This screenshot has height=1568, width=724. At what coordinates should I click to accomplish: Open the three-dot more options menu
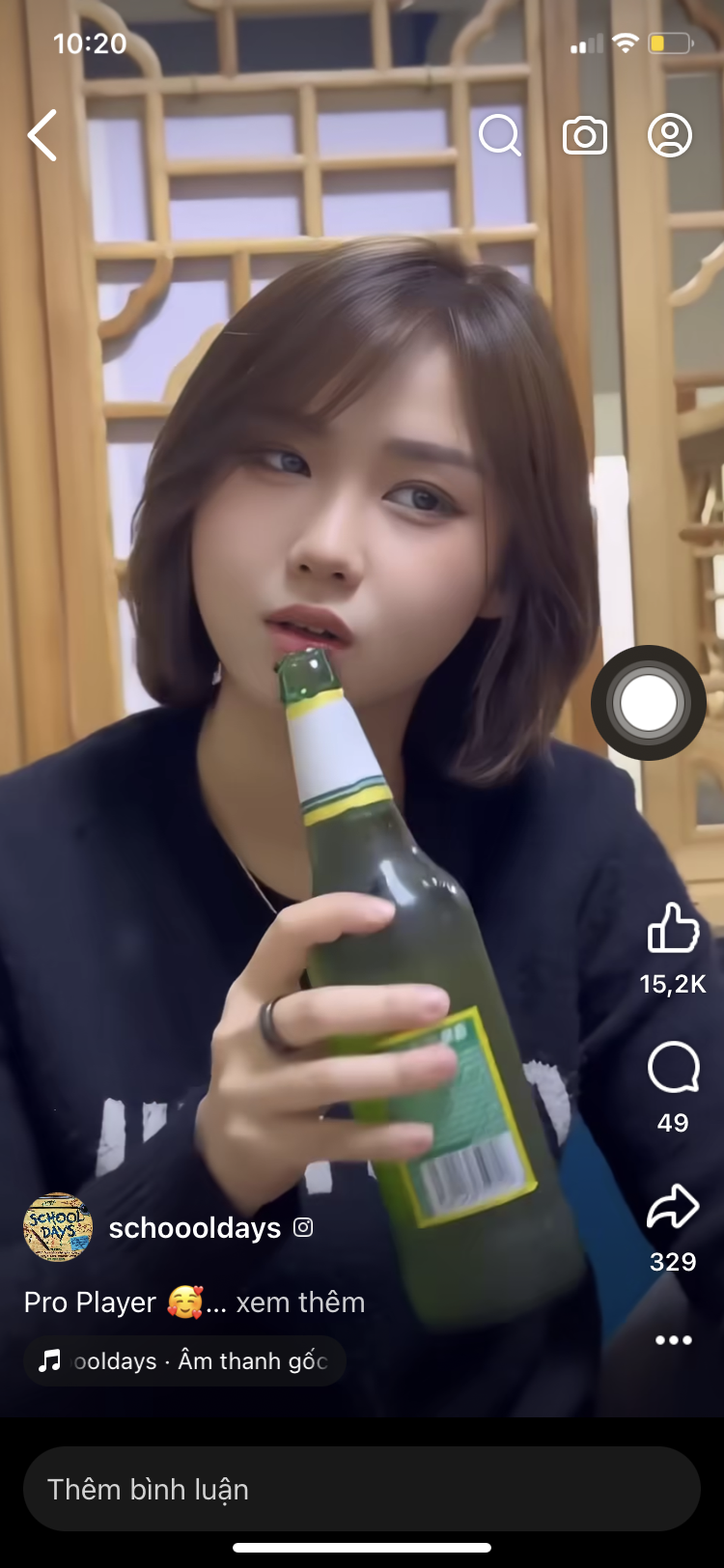point(673,1340)
